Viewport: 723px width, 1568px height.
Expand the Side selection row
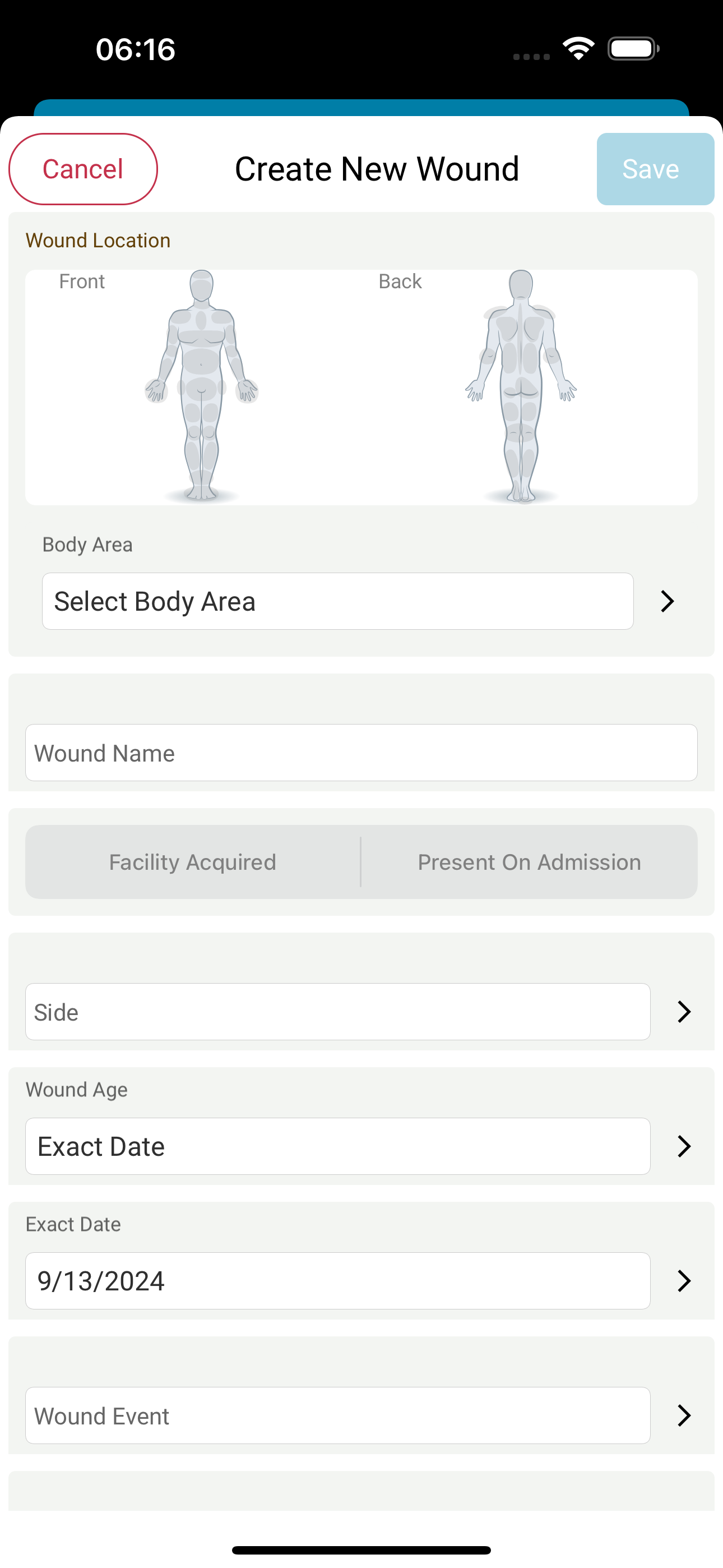pos(337,1012)
